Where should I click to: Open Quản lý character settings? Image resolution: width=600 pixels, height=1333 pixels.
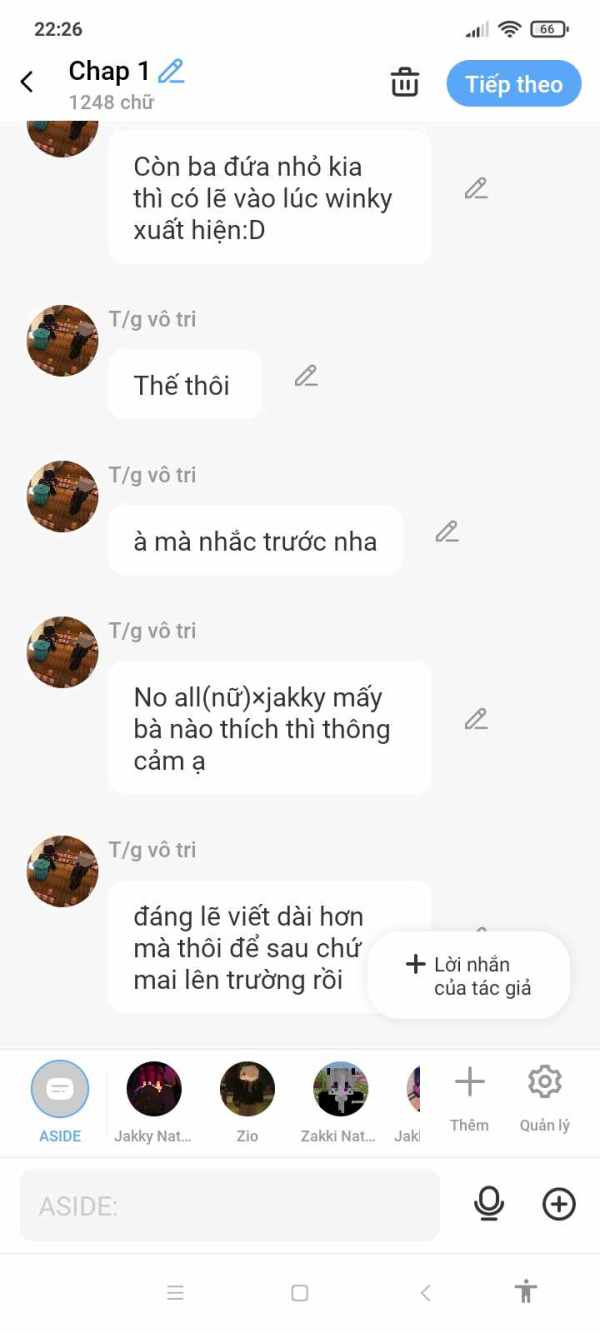click(x=544, y=1098)
